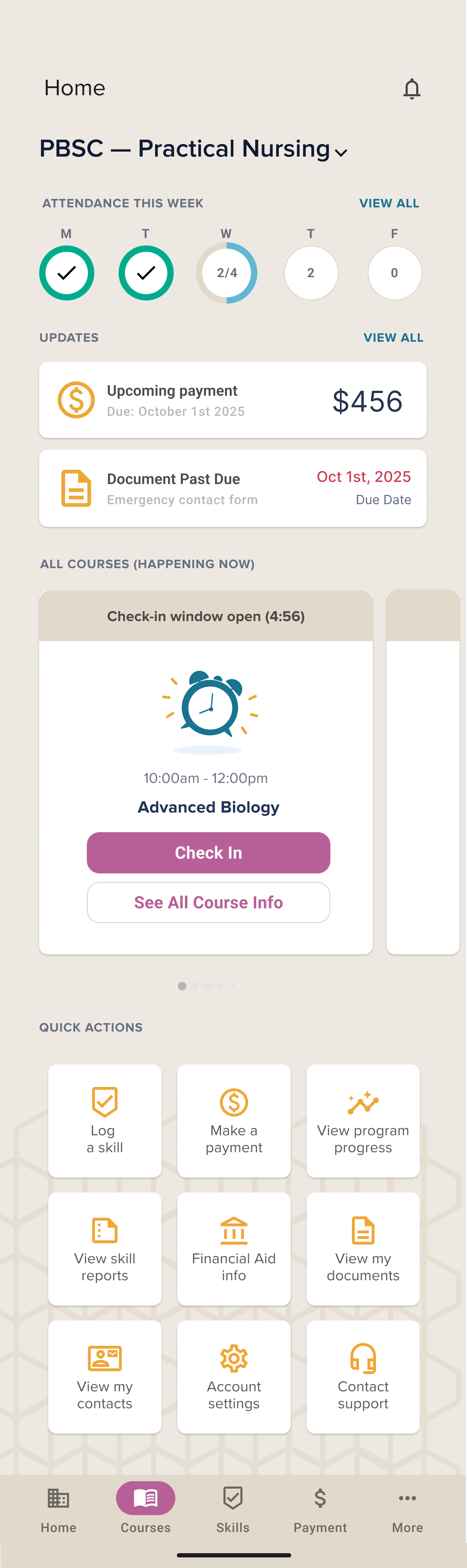The image size is (467, 1568).
Task: Open View my contacts
Action: (105, 1376)
